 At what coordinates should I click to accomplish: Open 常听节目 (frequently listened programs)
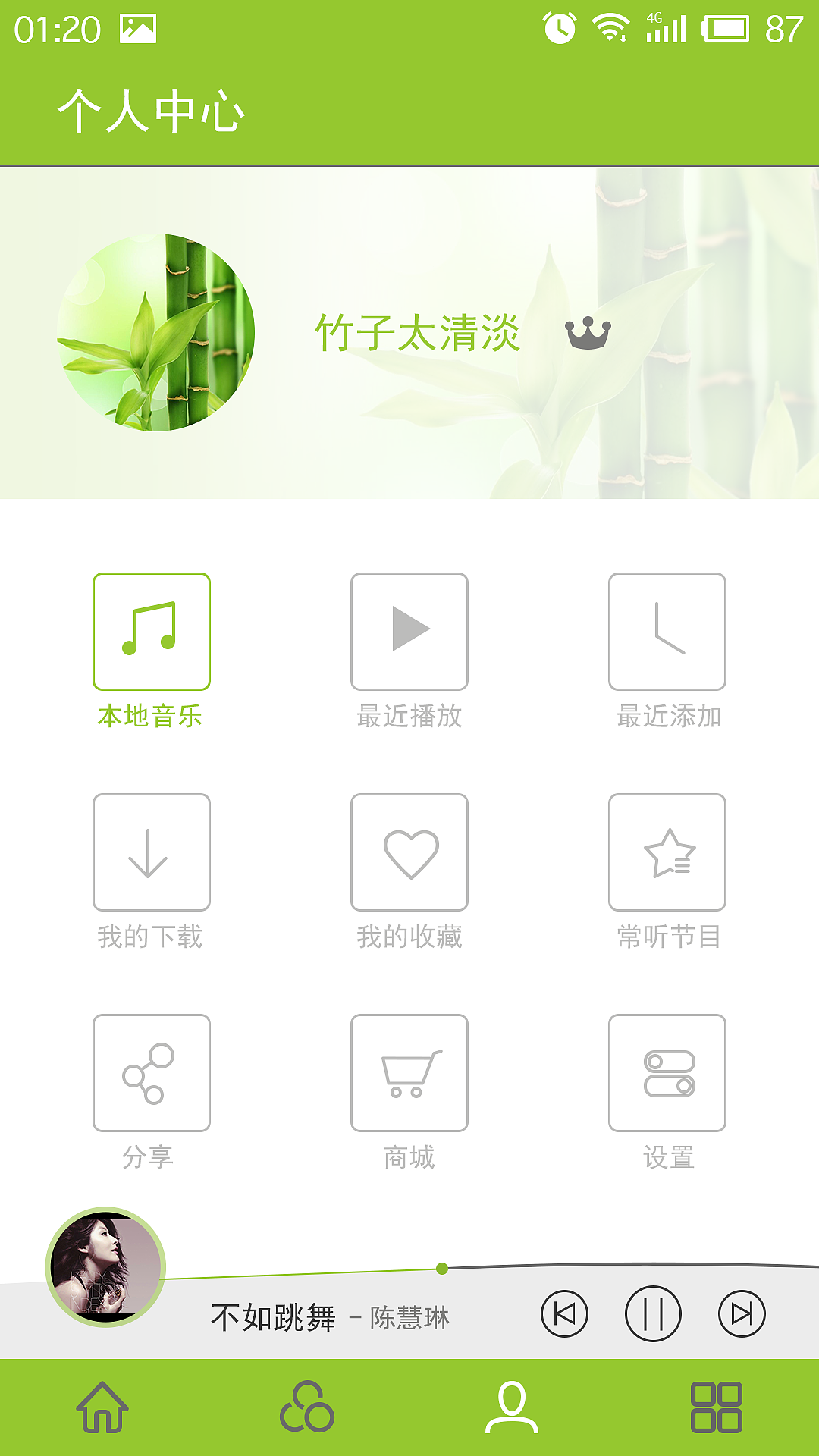tap(667, 852)
